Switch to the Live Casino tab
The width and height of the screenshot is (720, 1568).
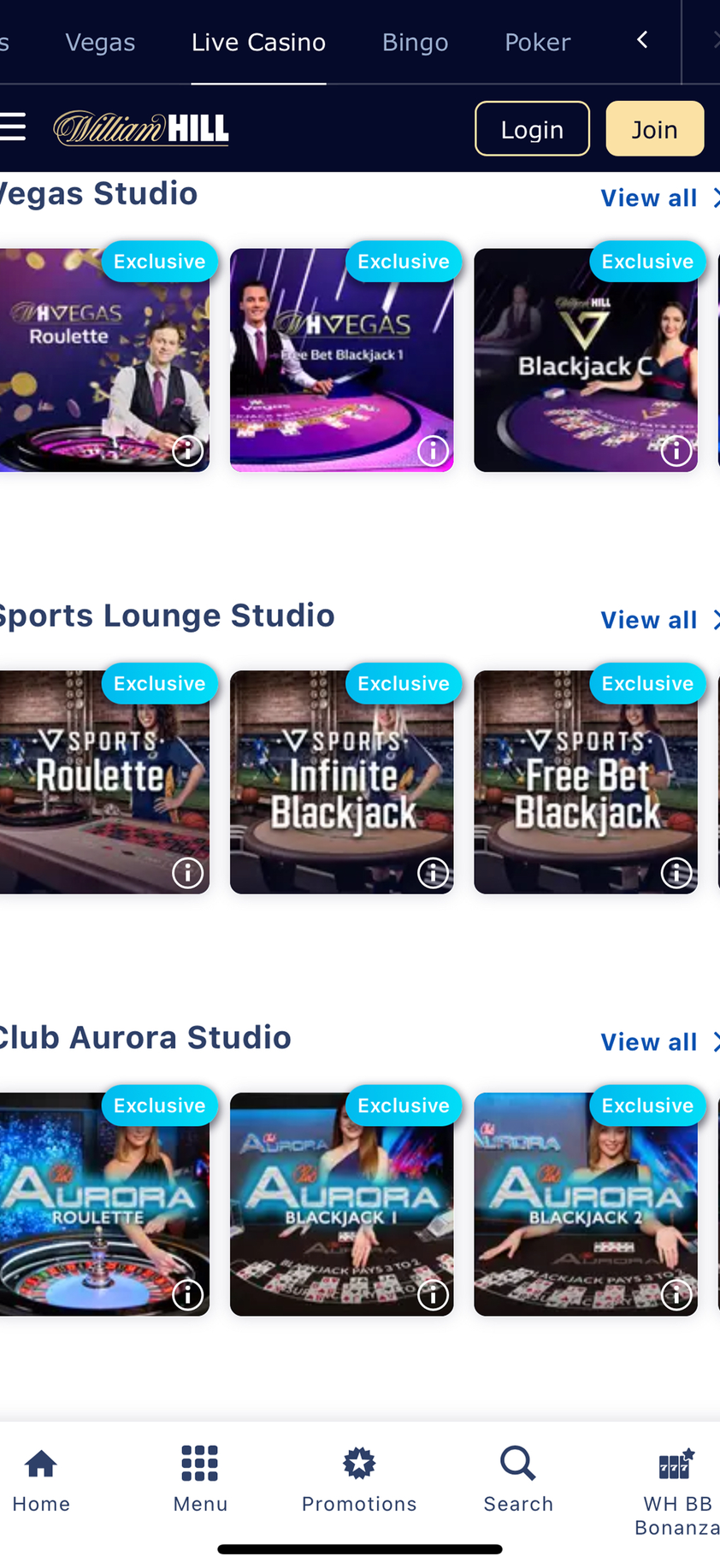[258, 41]
